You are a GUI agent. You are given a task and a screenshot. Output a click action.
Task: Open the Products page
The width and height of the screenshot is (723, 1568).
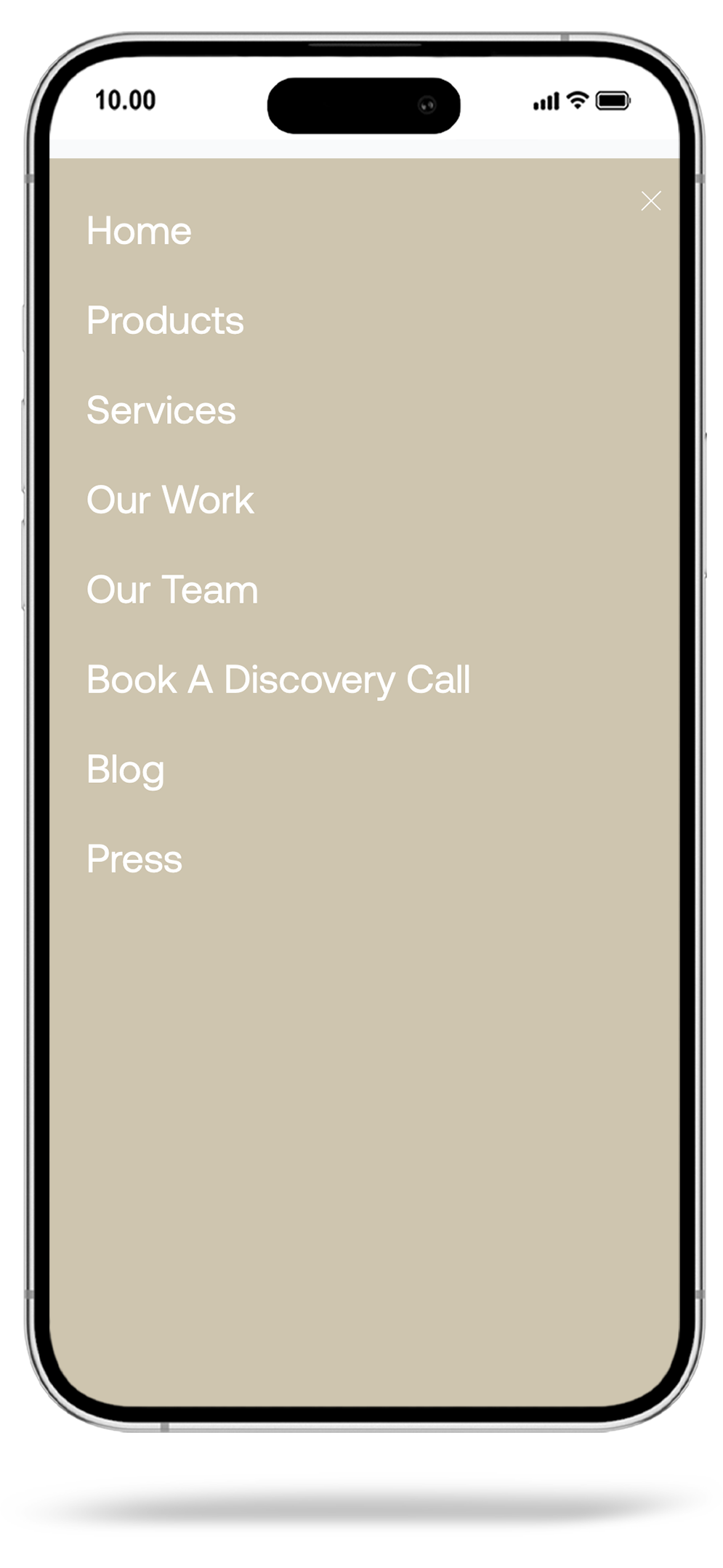pyautogui.click(x=165, y=320)
